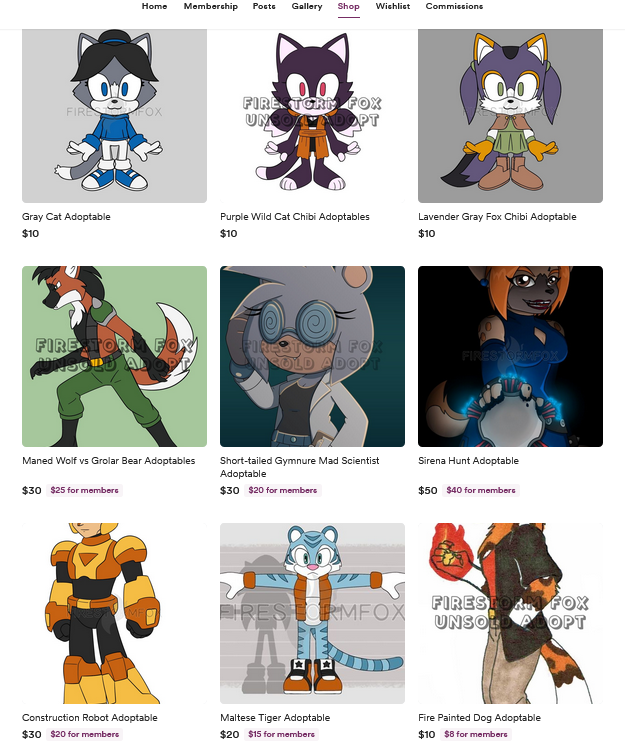625x755 pixels.
Task: Open the Wishlist tab
Action: [393, 7]
